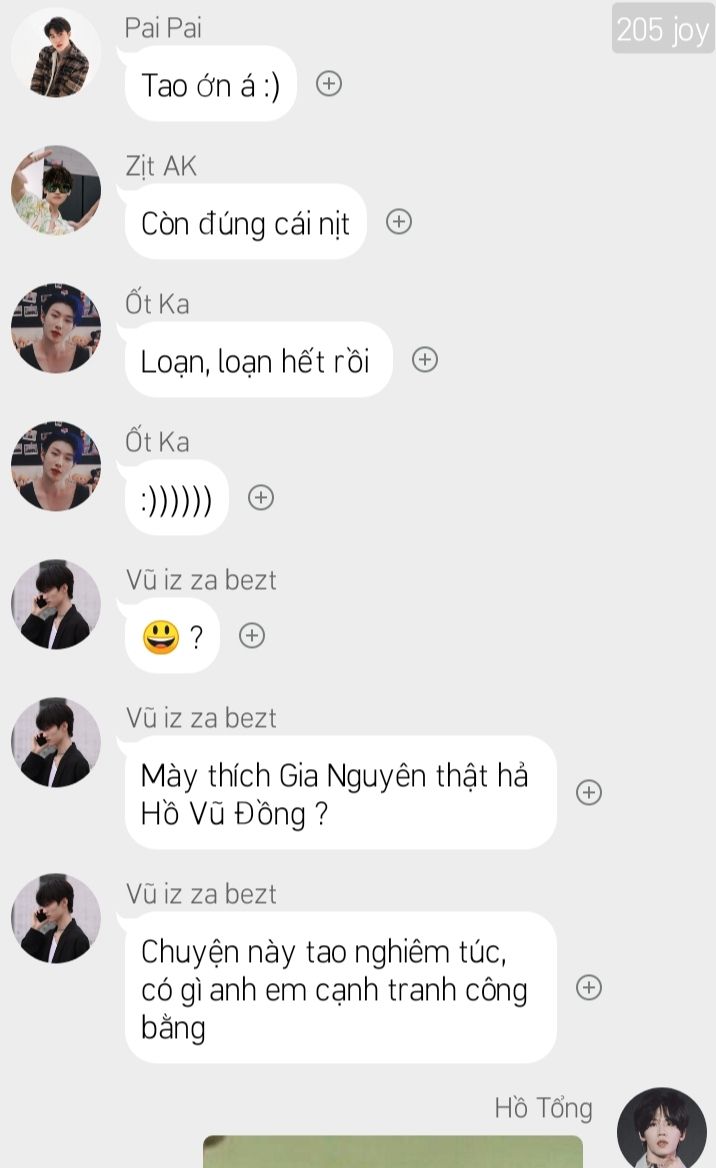Add reaction to "Còn đúng cái nịt" message
Screen dimensions: 716x1168
pos(399,222)
